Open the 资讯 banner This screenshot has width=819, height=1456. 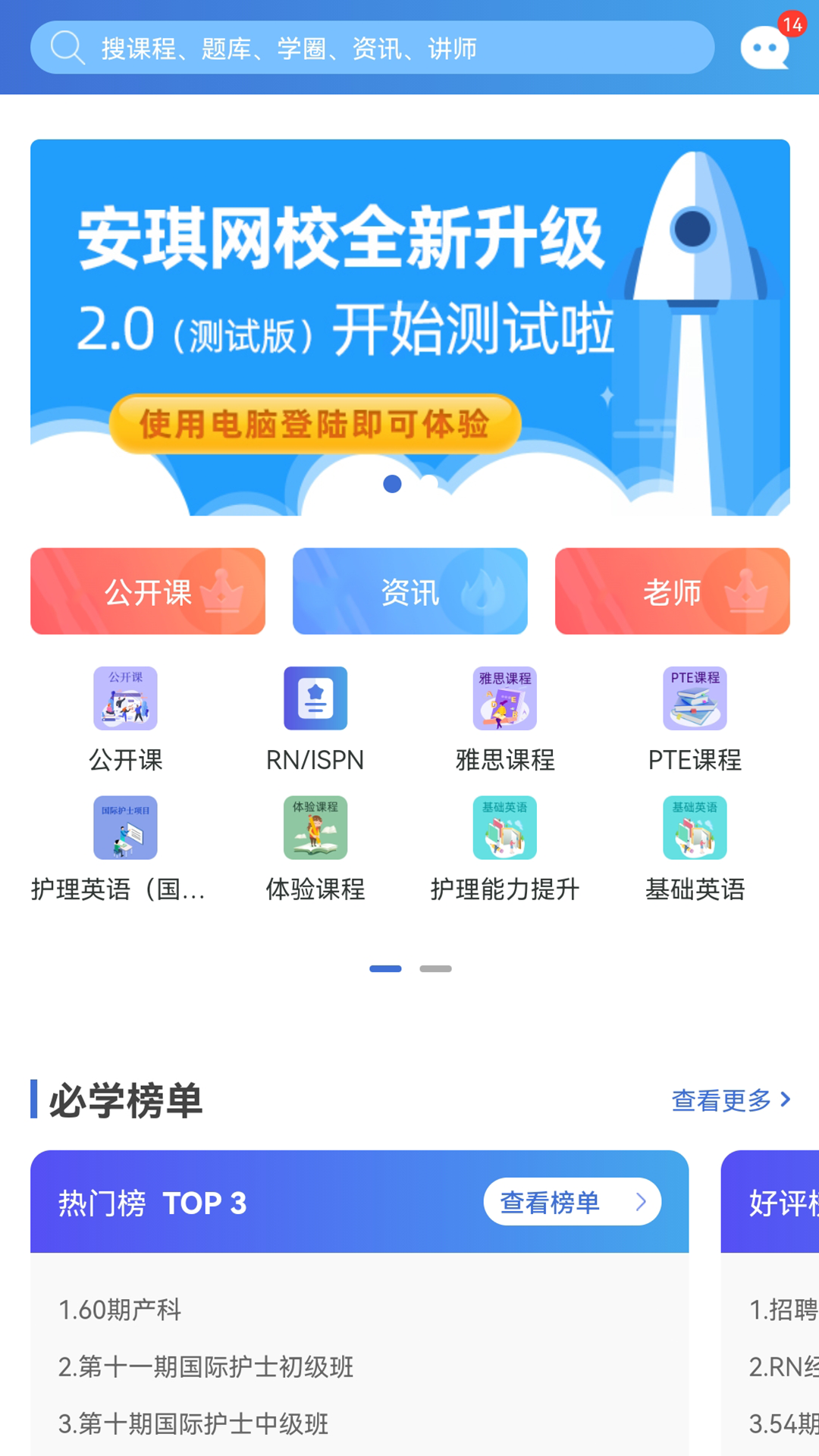click(x=409, y=591)
